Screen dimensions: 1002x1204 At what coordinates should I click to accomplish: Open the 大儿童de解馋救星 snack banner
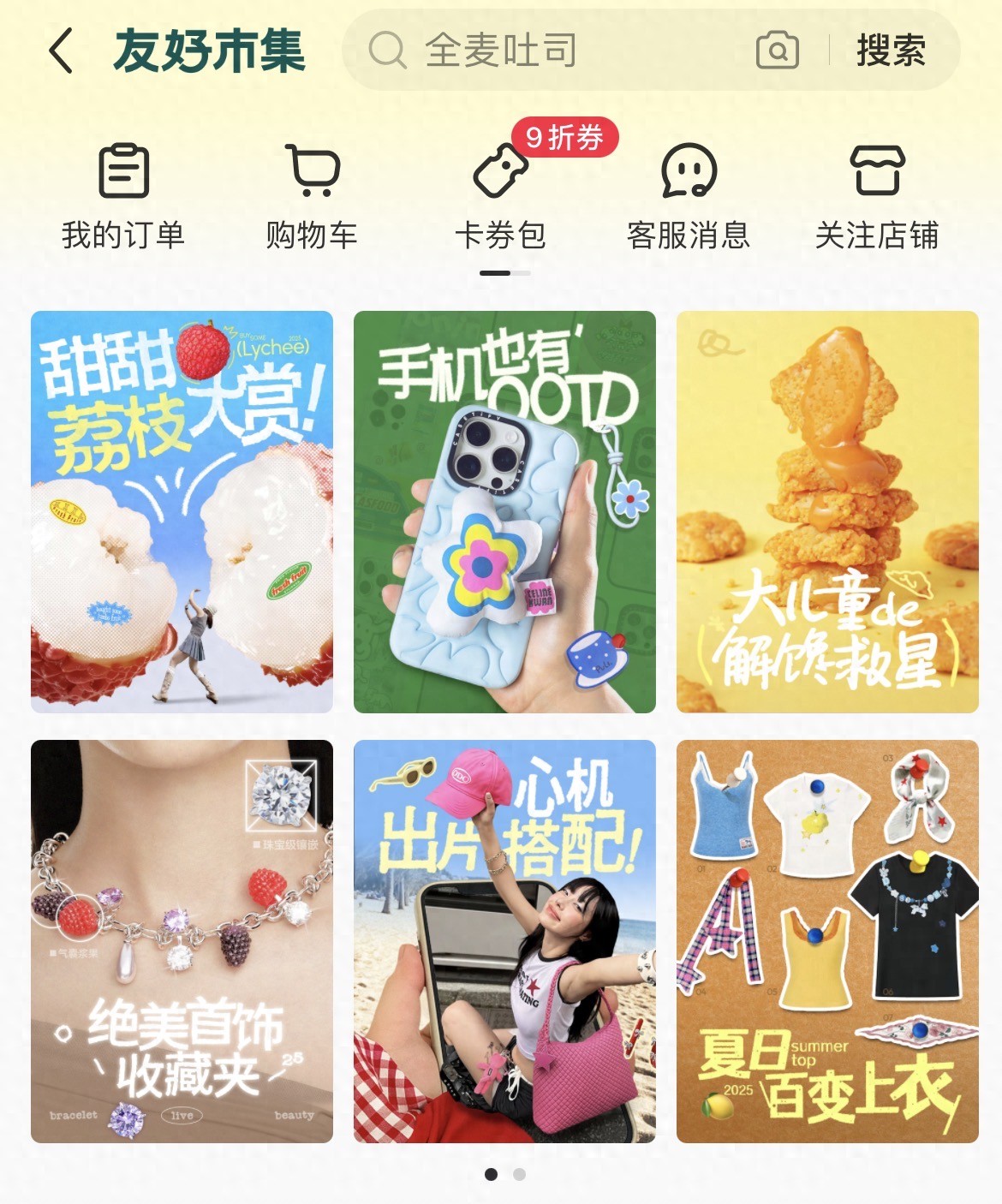coord(824,512)
